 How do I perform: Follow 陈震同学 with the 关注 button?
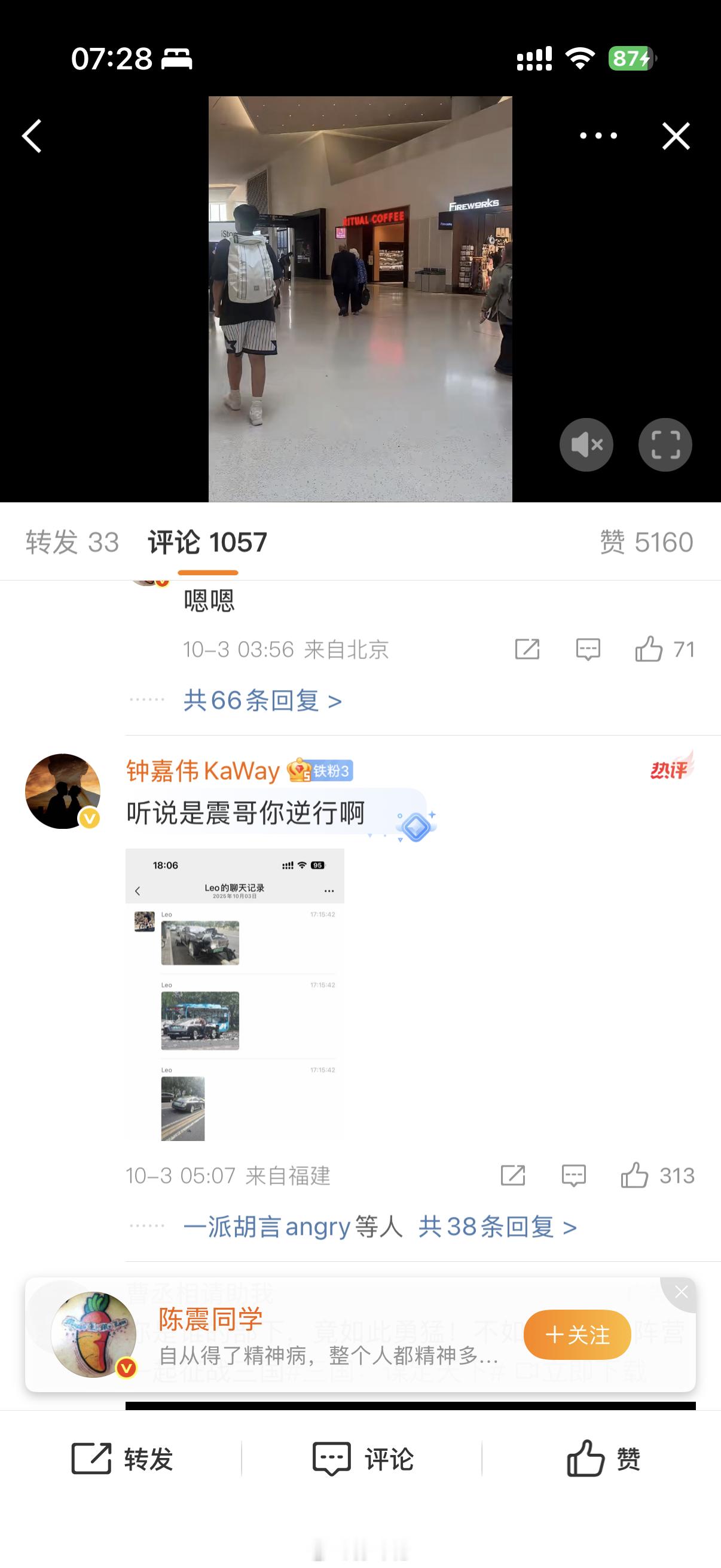pyautogui.click(x=577, y=1335)
